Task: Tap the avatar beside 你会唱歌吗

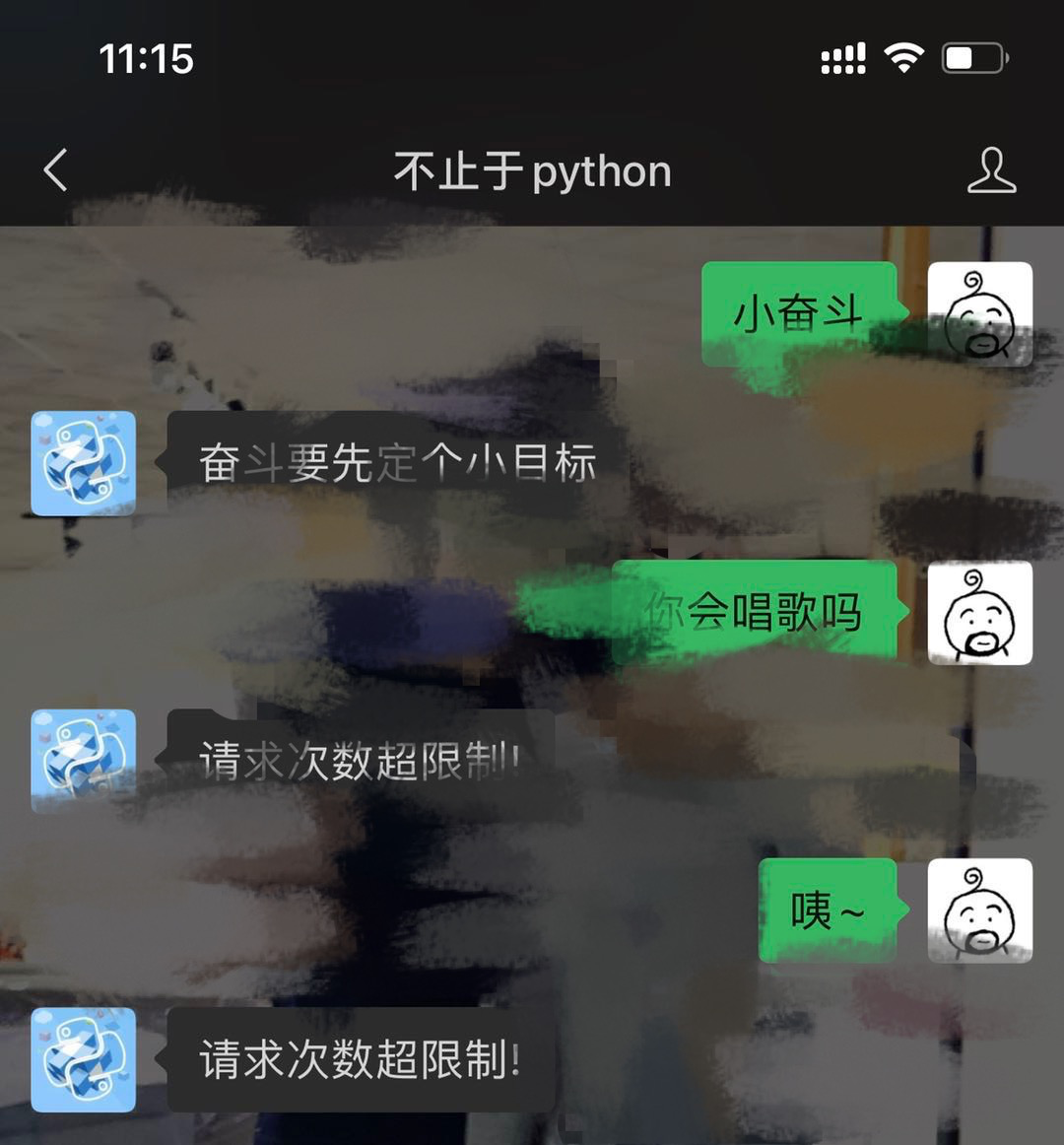Action: pos(979,613)
